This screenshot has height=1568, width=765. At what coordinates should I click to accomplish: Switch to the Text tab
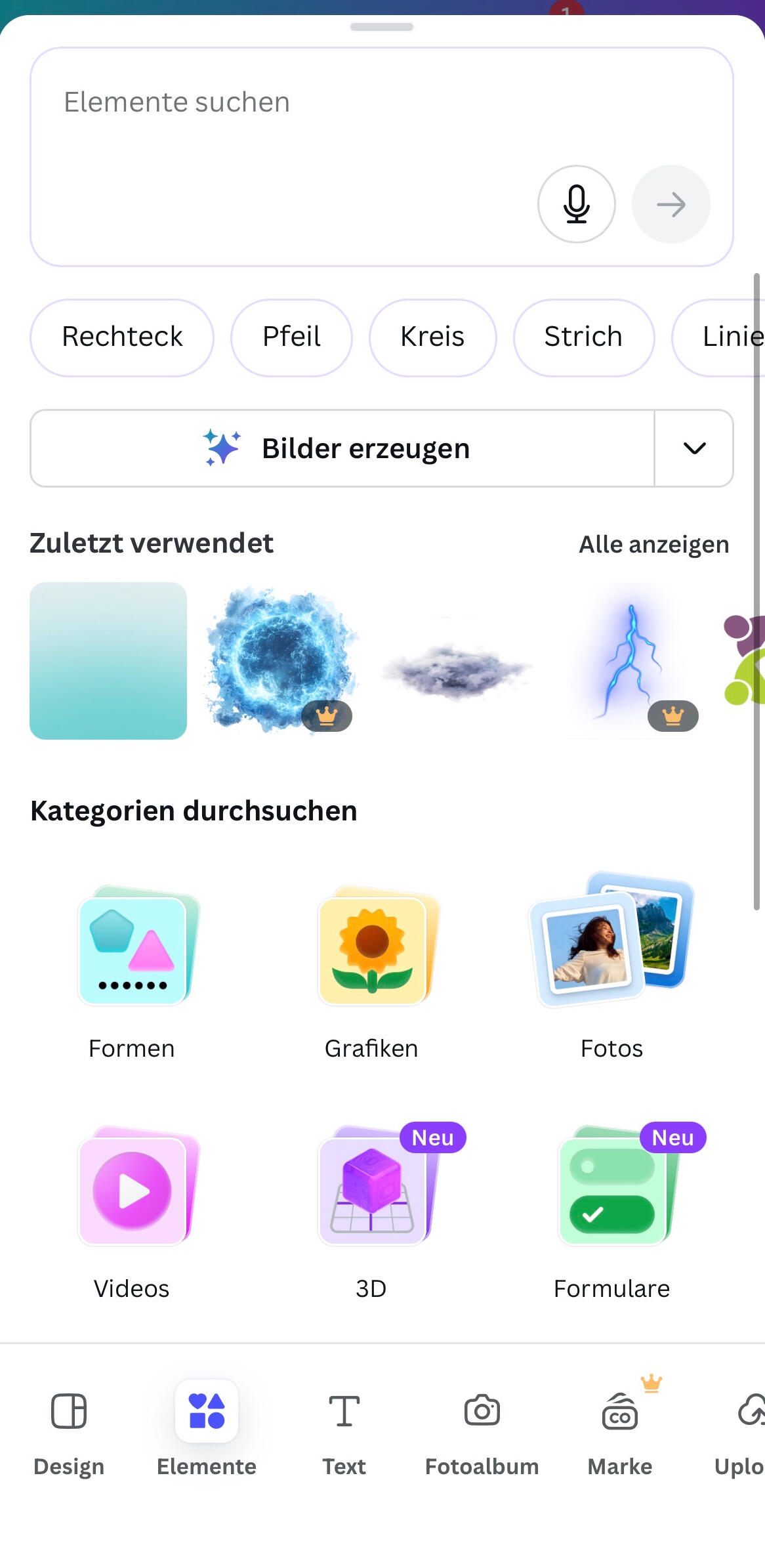tap(344, 1433)
